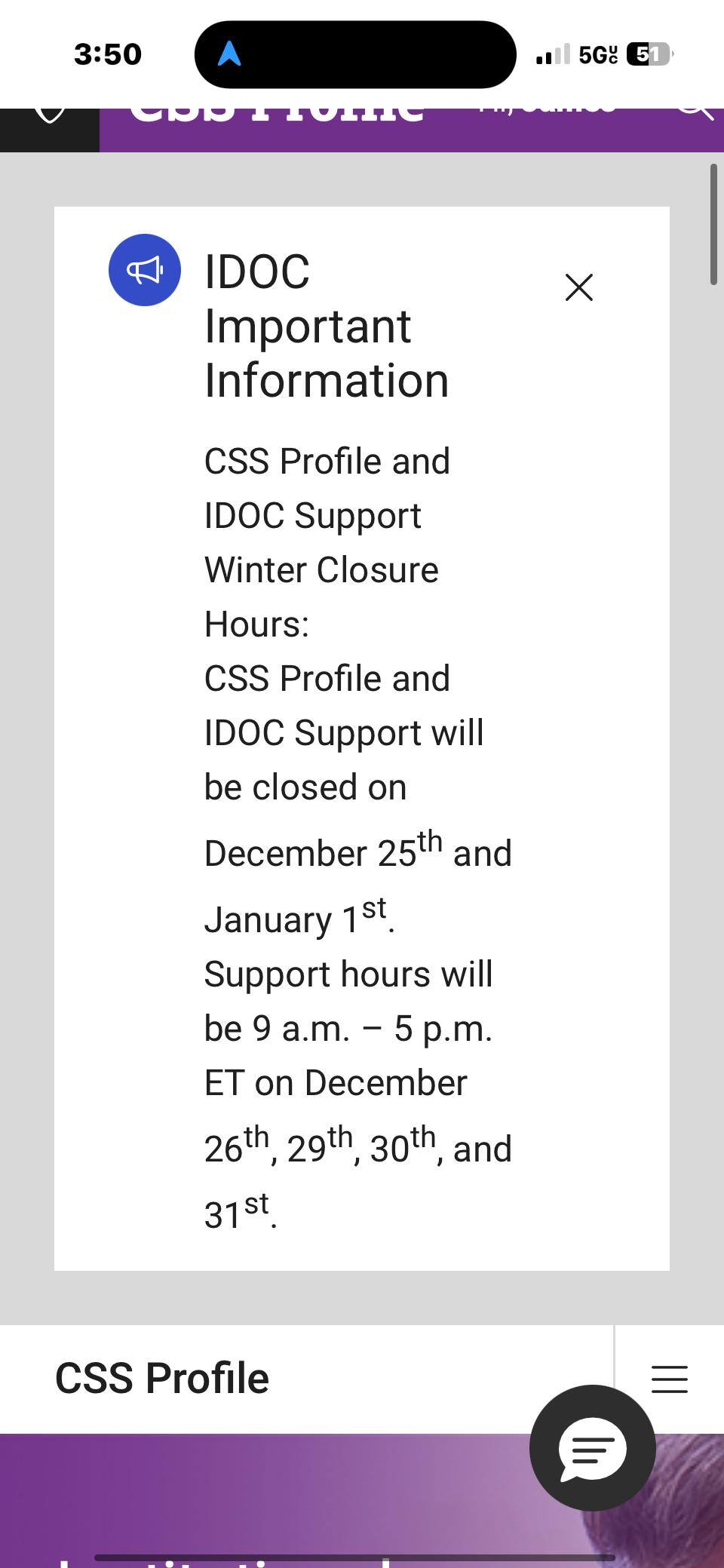Click the IDOC Important Information heading
Viewport: 724px width, 1568px height.
tap(327, 324)
